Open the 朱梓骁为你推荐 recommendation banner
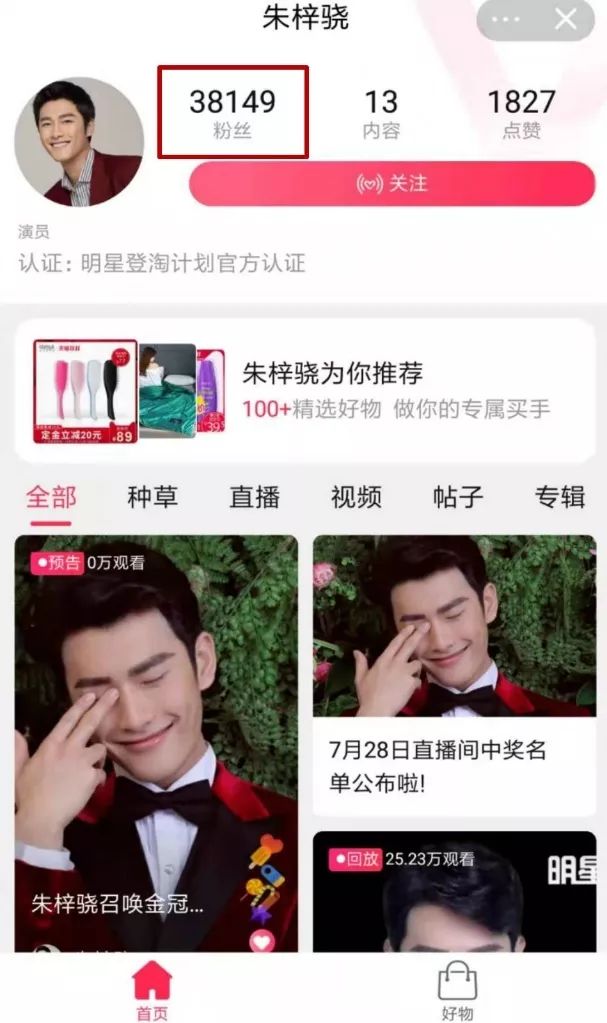 305,390
